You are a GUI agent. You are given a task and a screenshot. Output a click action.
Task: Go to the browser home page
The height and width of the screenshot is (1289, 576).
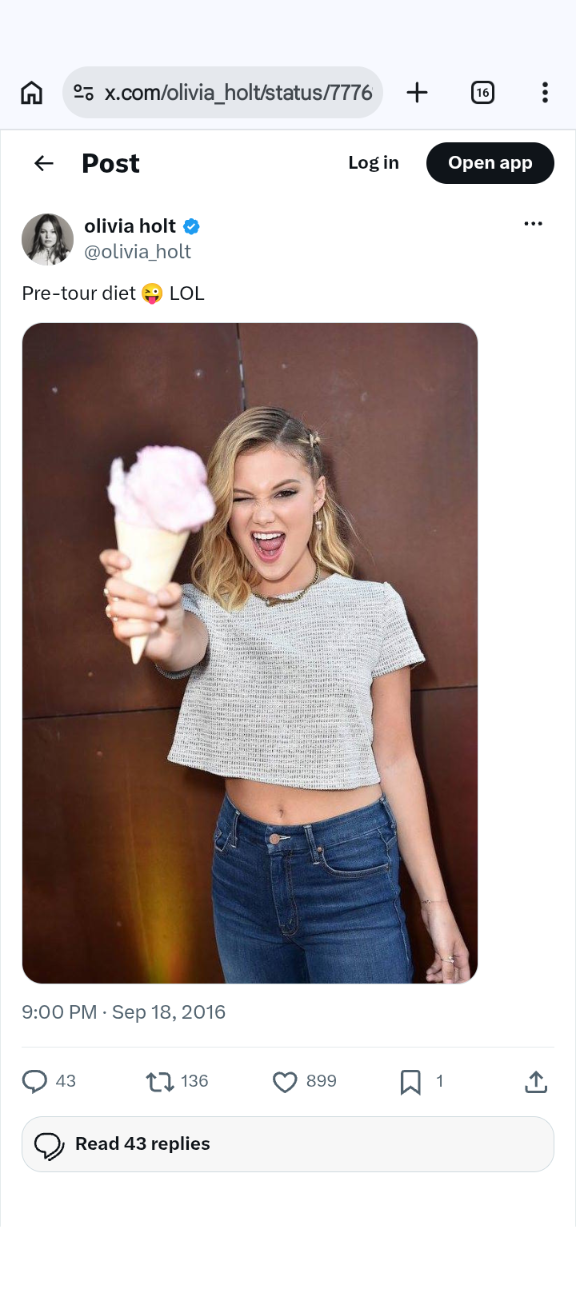pos(32,93)
